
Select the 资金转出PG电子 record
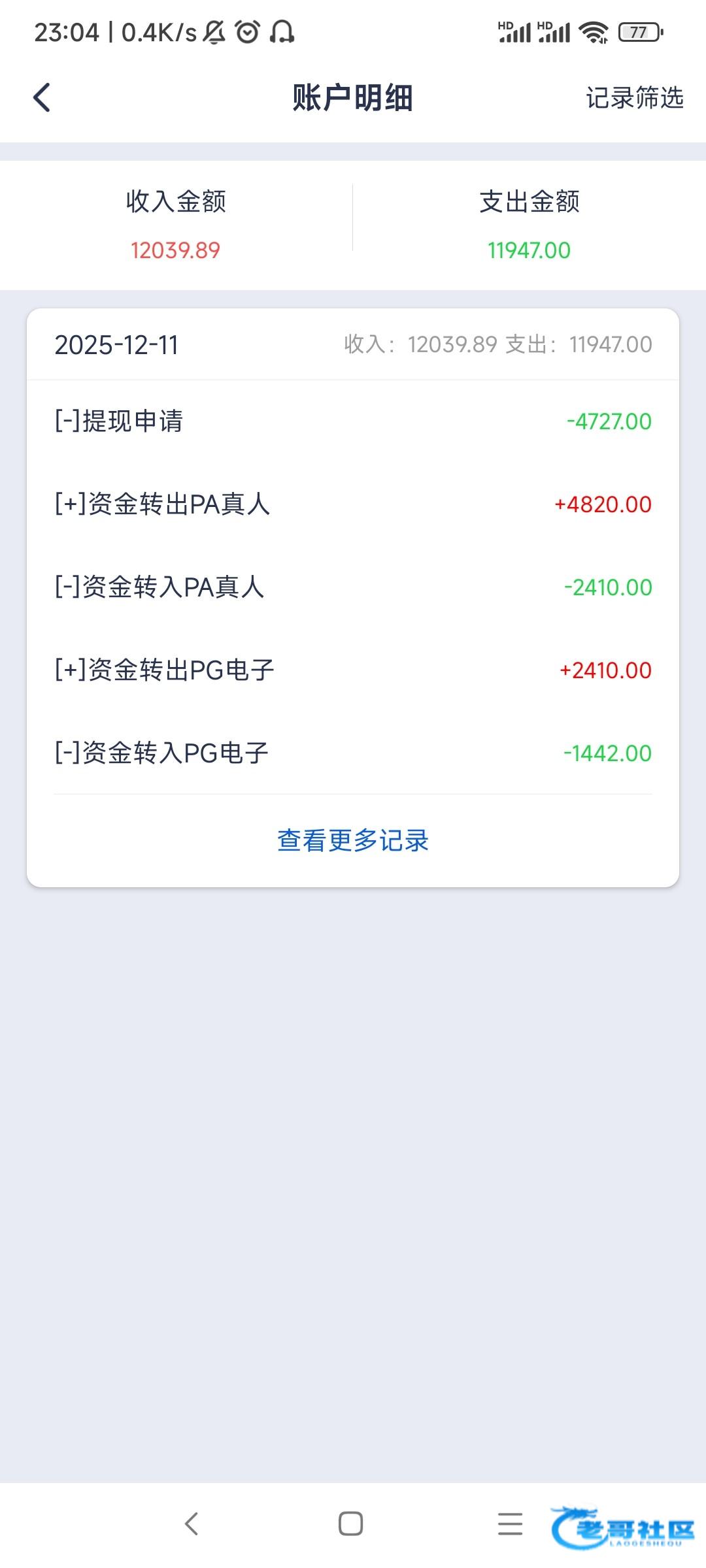pos(353,670)
